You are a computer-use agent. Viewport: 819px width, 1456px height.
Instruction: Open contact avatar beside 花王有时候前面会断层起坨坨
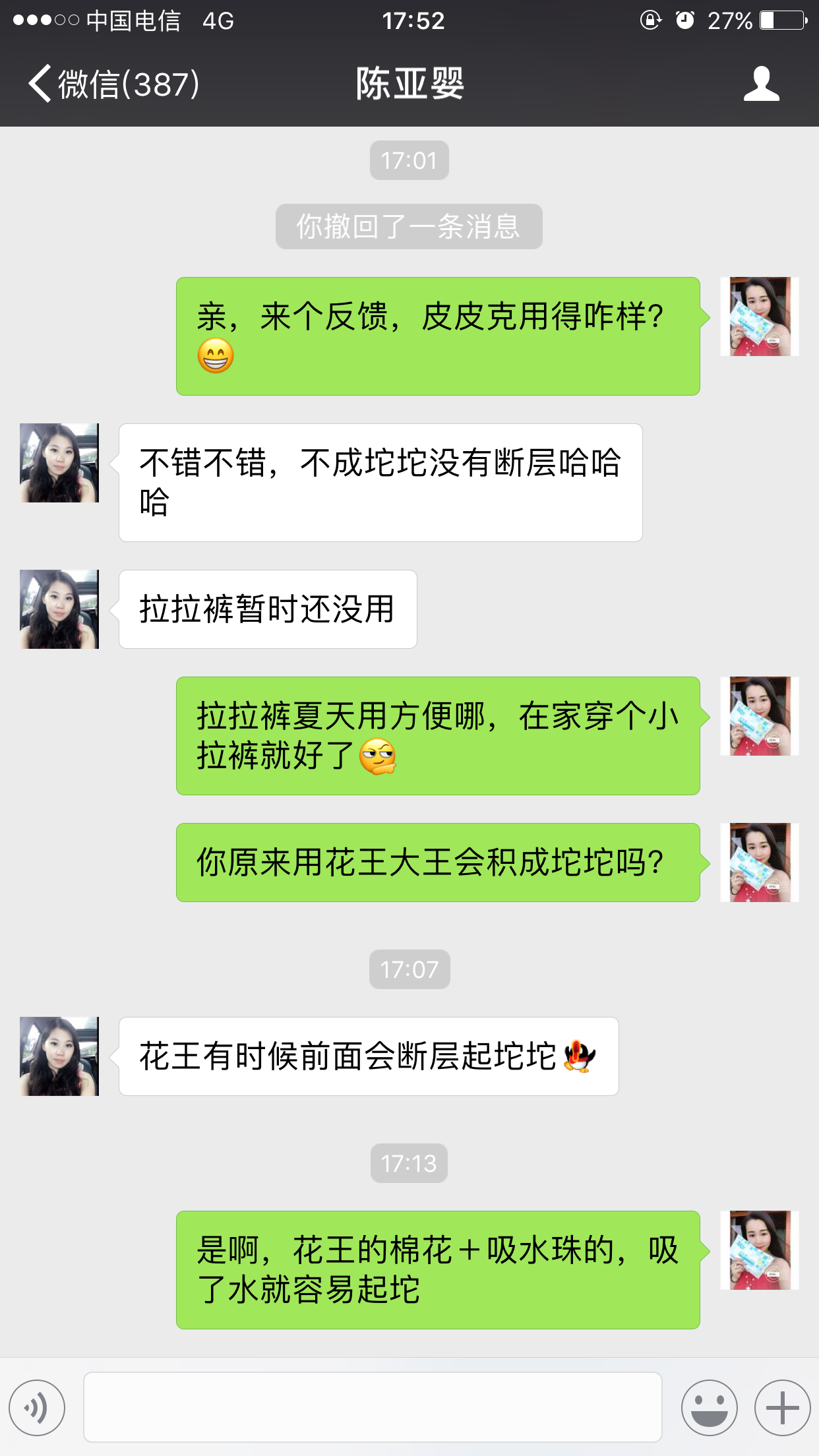(x=59, y=1056)
